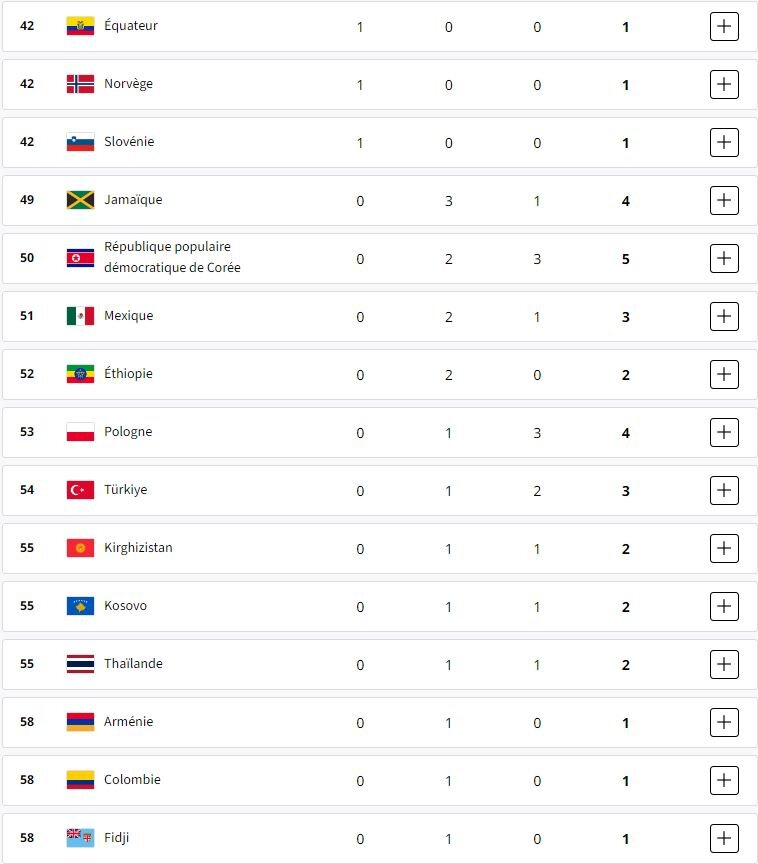The height and width of the screenshot is (864, 758).
Task: Expand Türkiye medal details
Action: pos(724,491)
